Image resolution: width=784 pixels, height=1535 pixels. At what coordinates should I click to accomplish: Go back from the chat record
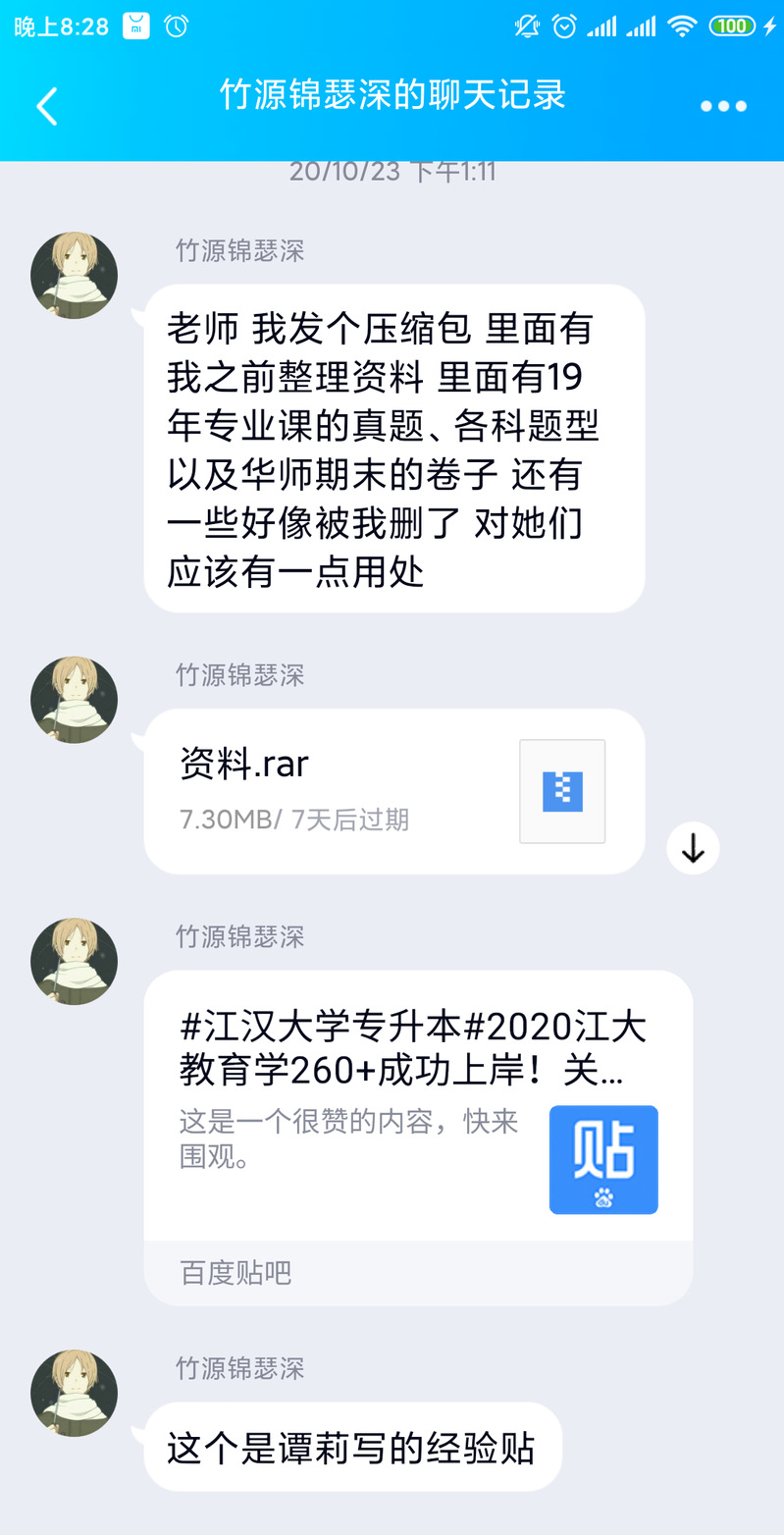(46, 106)
